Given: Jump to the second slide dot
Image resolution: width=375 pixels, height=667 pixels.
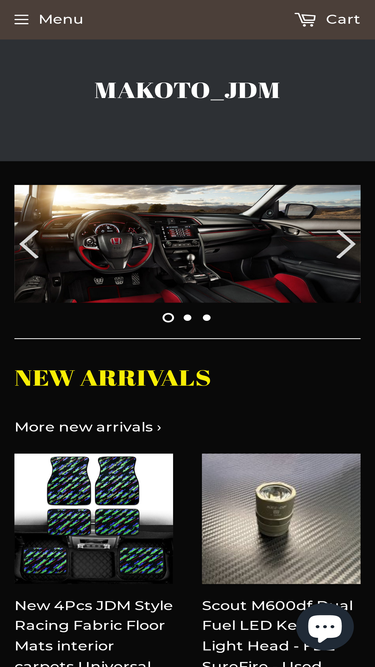Looking at the screenshot, I should (188, 318).
